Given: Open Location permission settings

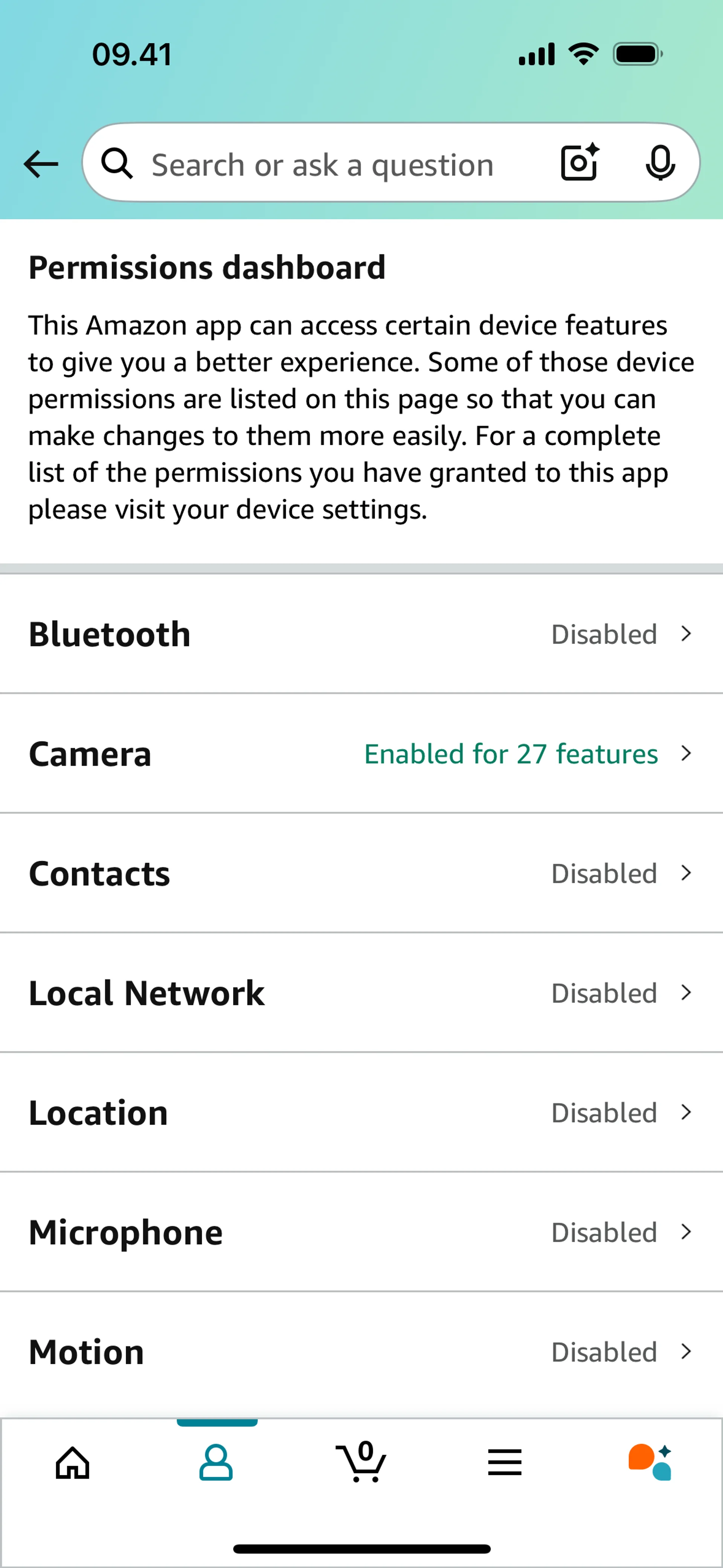Looking at the screenshot, I should tap(361, 1113).
